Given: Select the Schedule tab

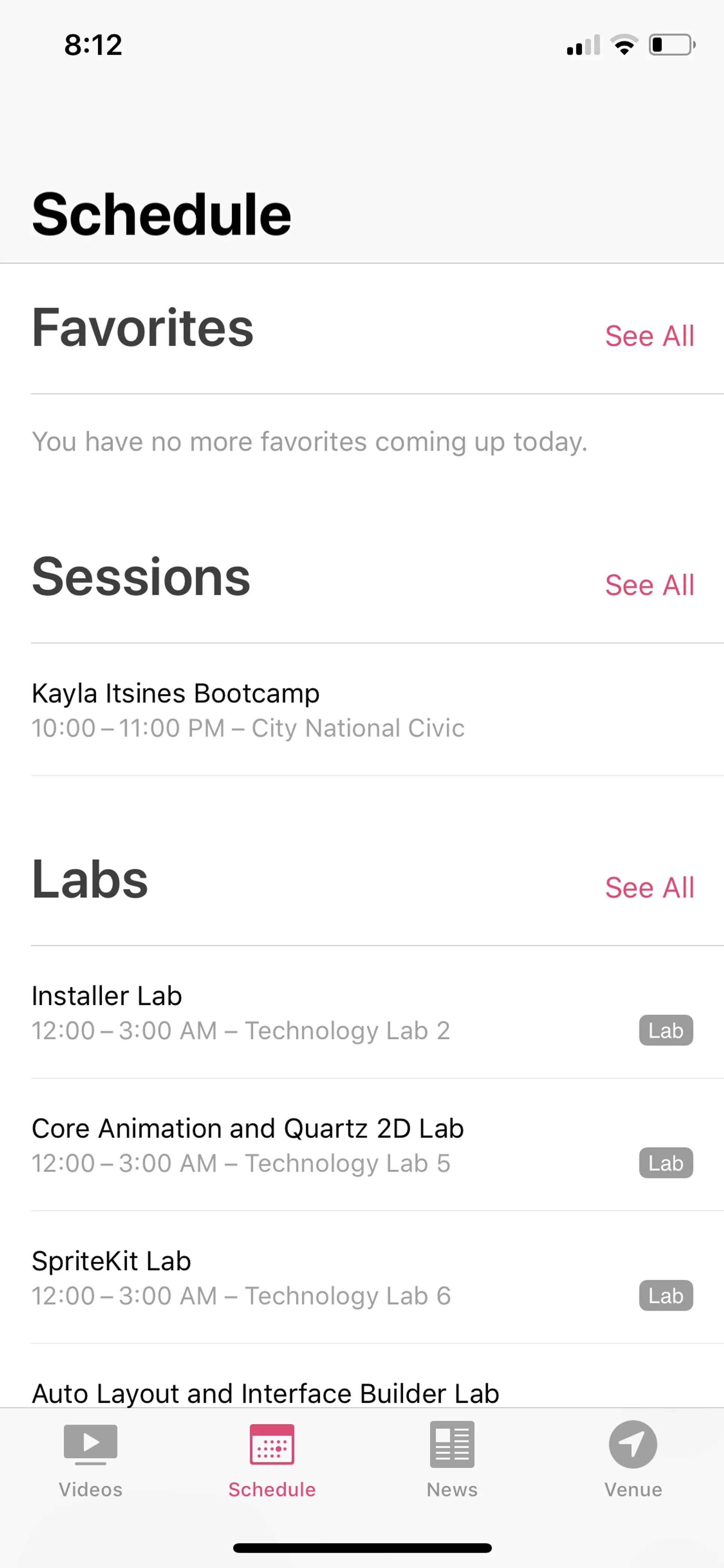Looking at the screenshot, I should [272, 1461].
